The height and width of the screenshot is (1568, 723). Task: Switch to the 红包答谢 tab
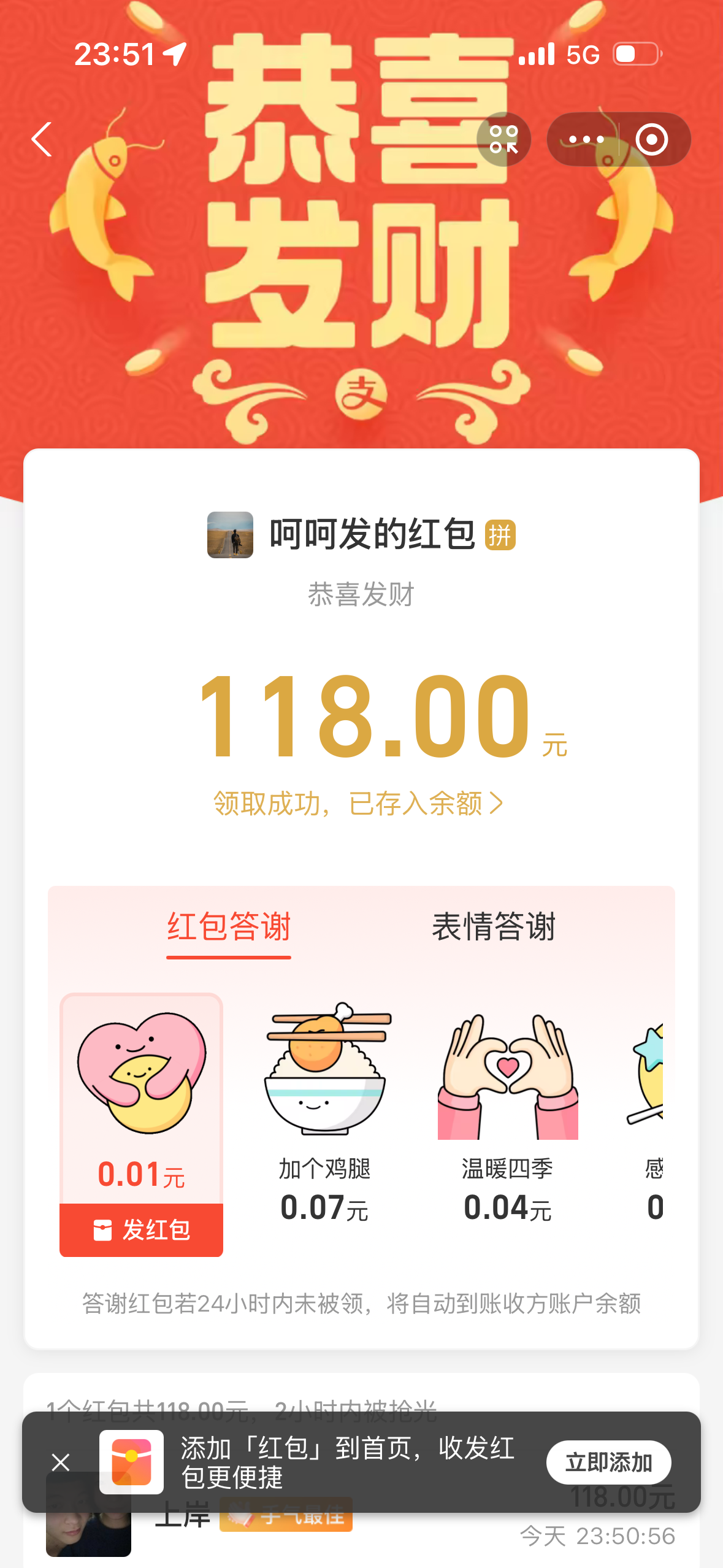pyautogui.click(x=229, y=927)
